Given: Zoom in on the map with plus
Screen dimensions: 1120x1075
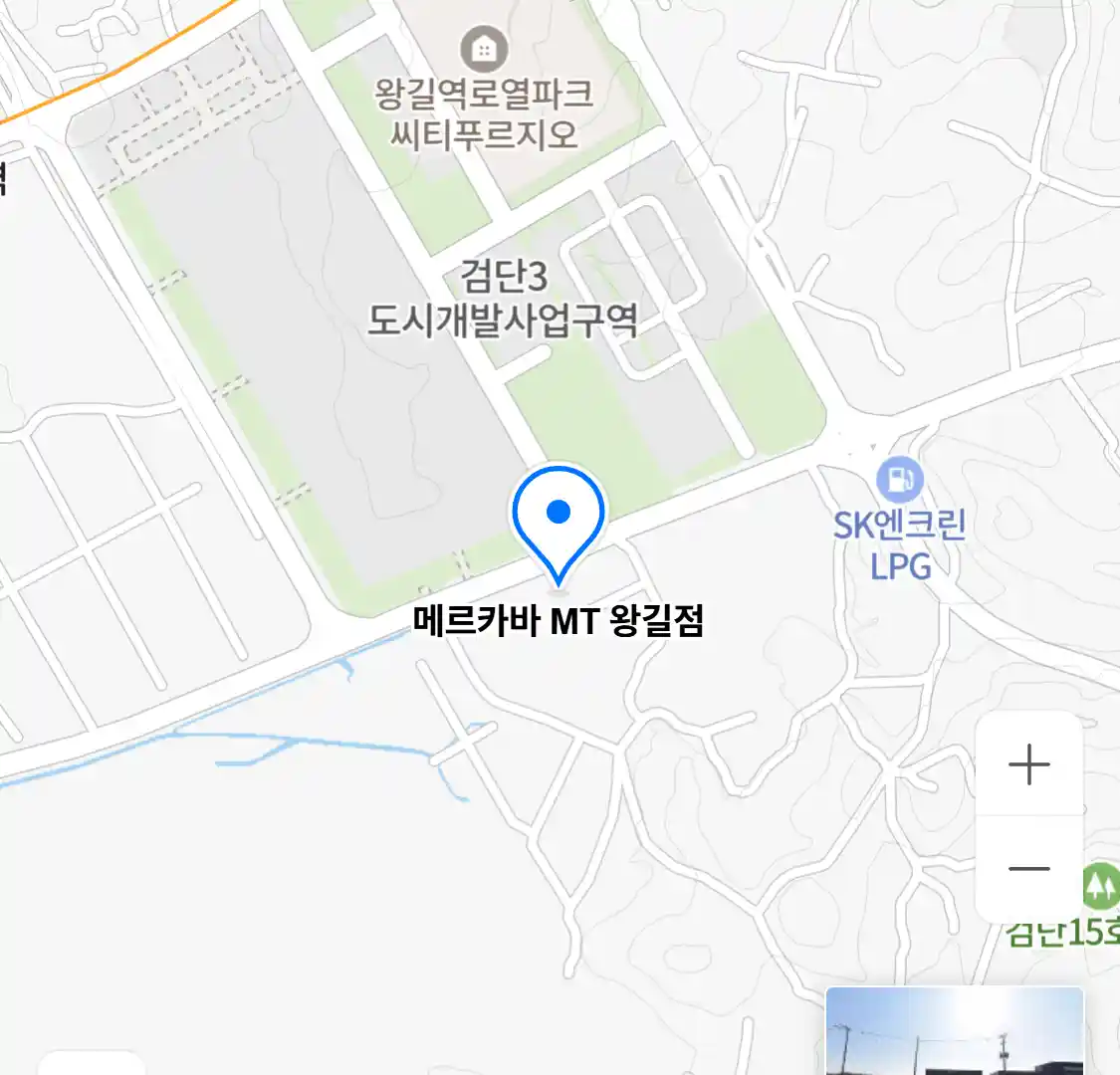Looking at the screenshot, I should [x=1029, y=765].
